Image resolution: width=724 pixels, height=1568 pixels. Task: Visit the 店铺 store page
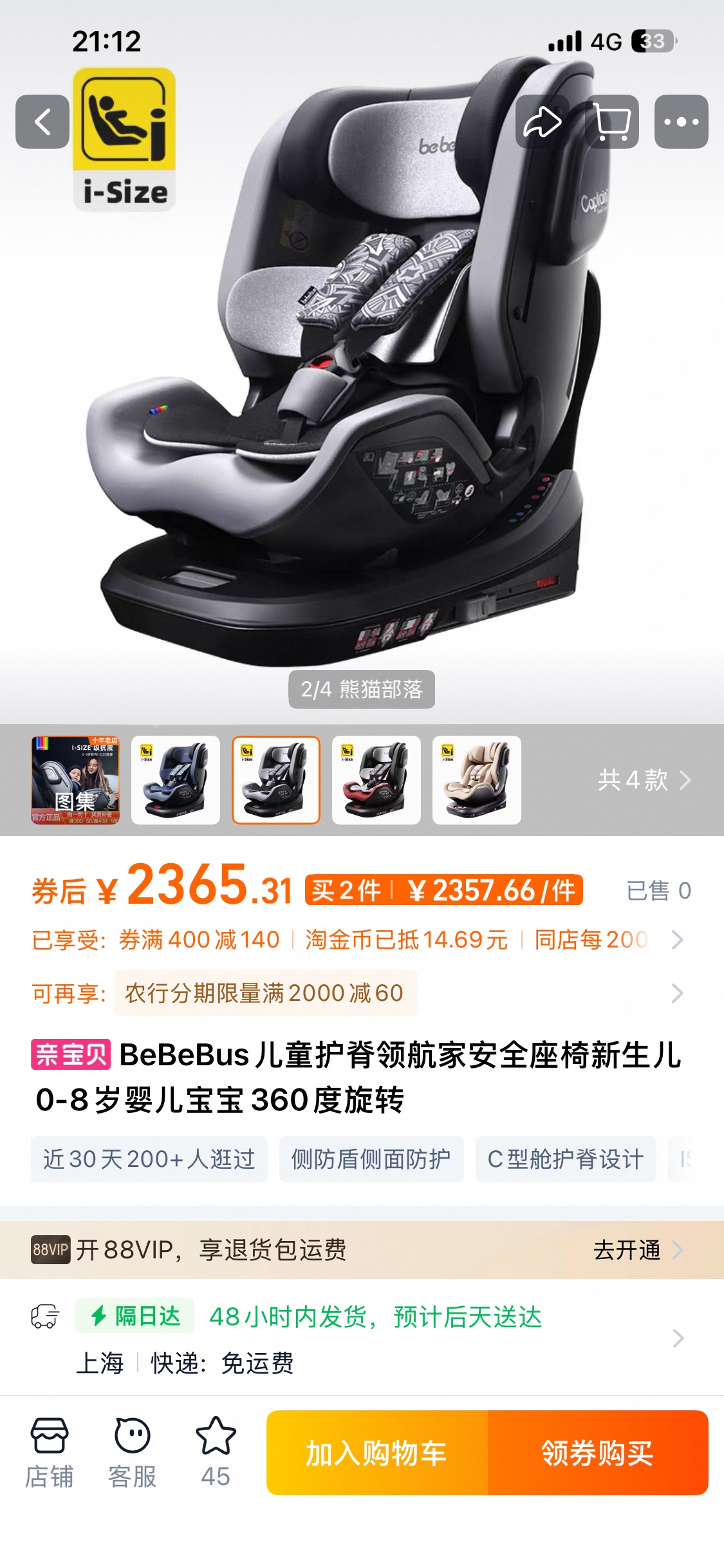click(49, 1453)
